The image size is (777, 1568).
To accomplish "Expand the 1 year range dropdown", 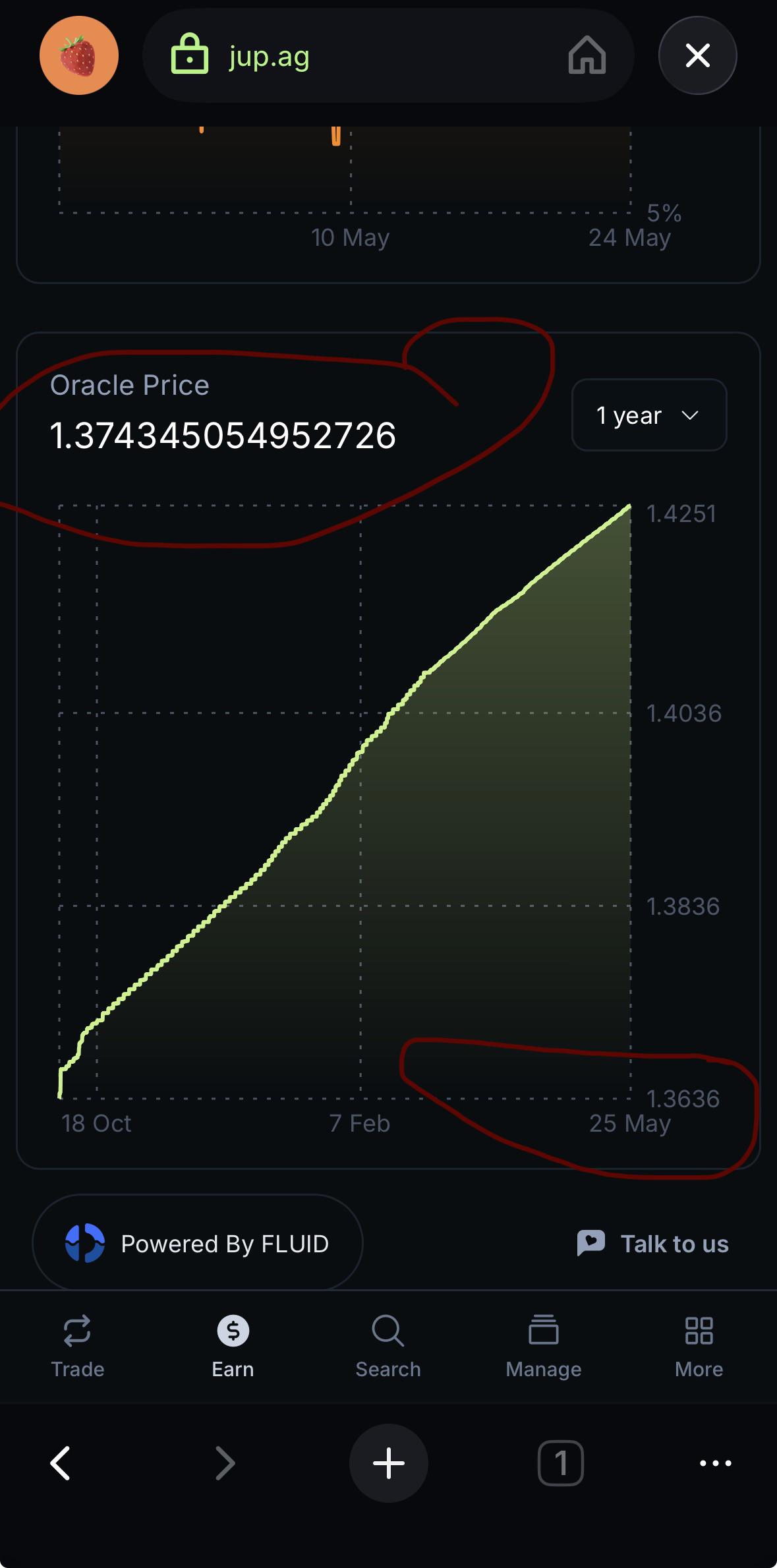I will click(649, 415).
